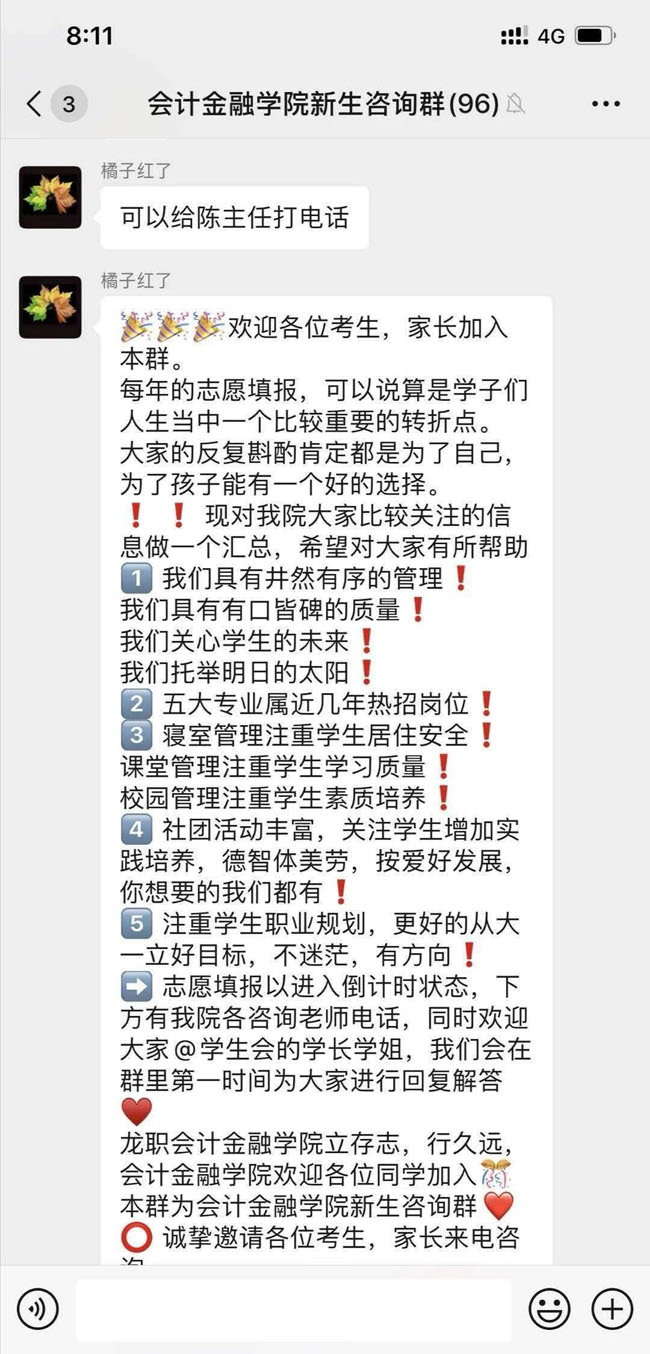
Task: Open the group chat overflow menu
Action: (605, 103)
